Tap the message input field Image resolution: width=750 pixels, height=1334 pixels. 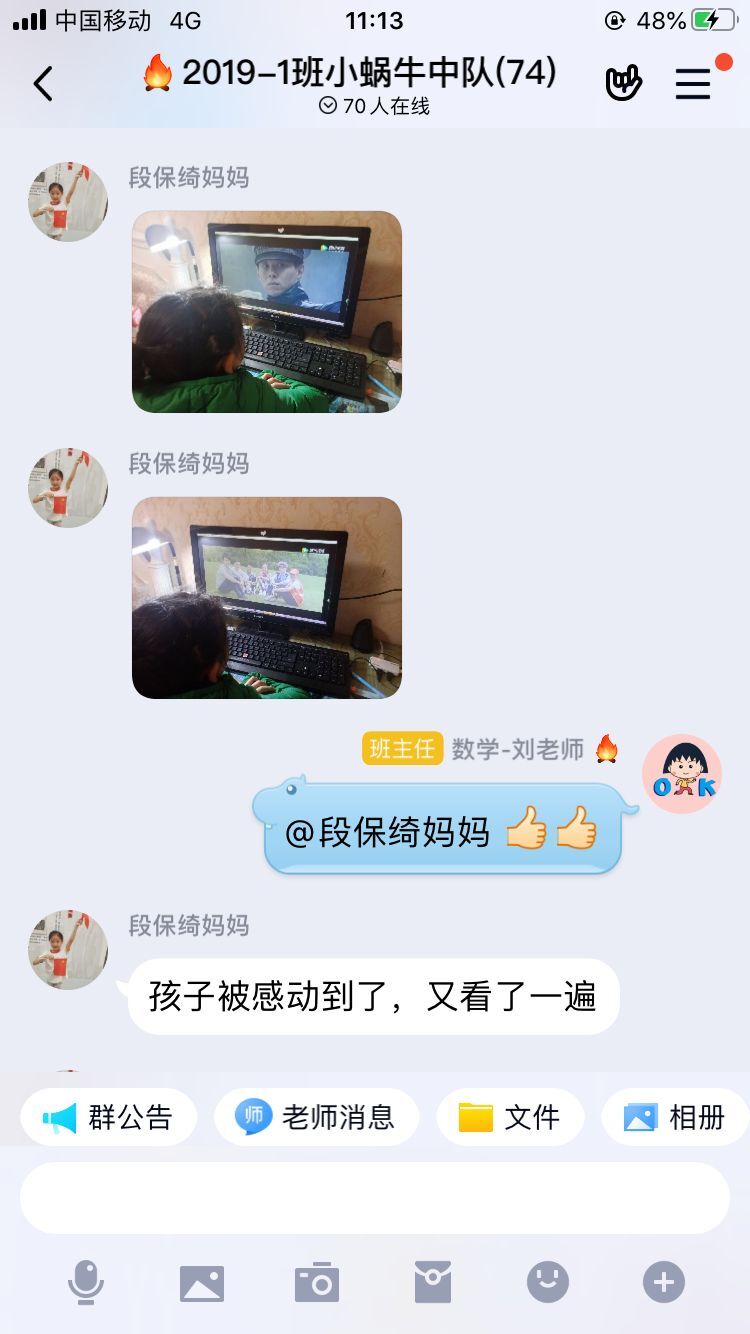[375, 1198]
